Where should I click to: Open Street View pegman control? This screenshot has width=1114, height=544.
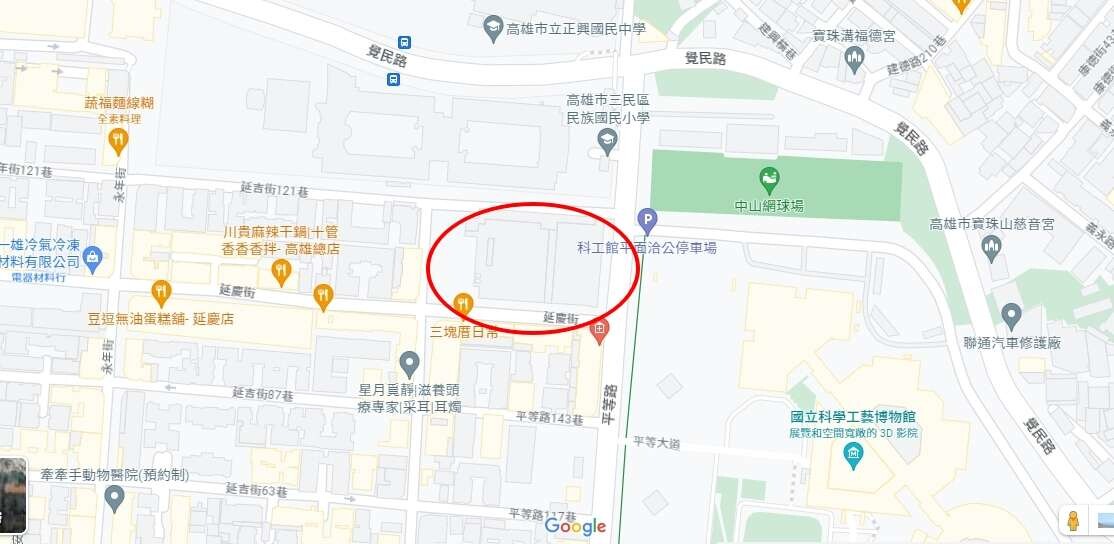click(x=1073, y=520)
